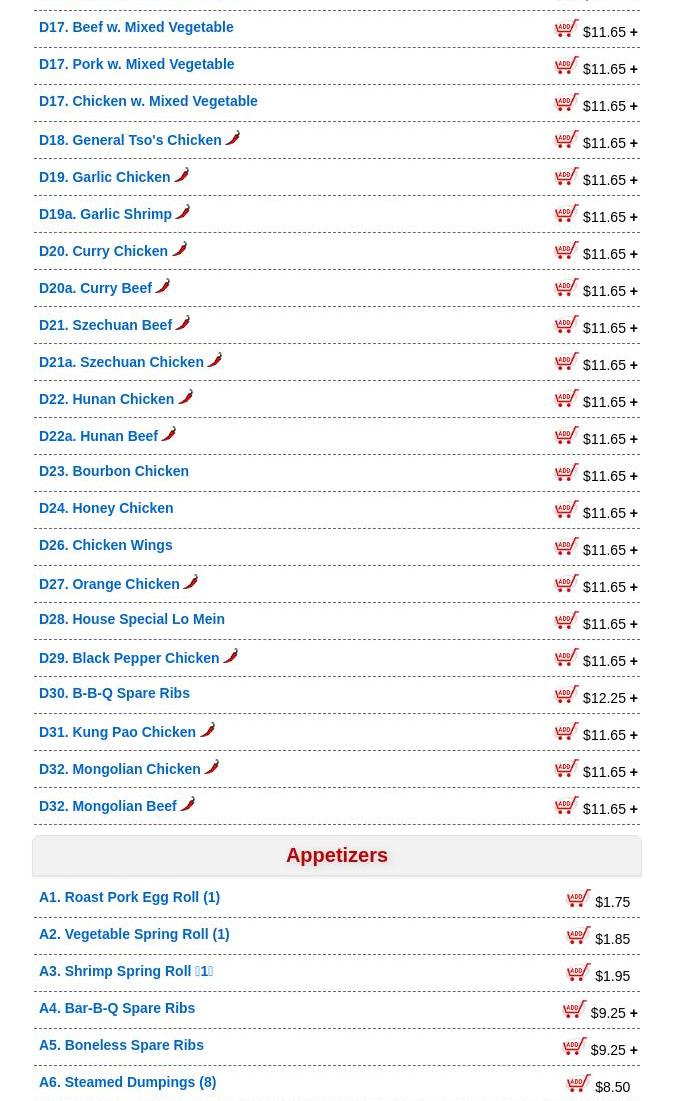Add D24 Honey Chicken to cart
Image resolution: width=675 pixels, height=1101 pixels.
click(x=567, y=510)
